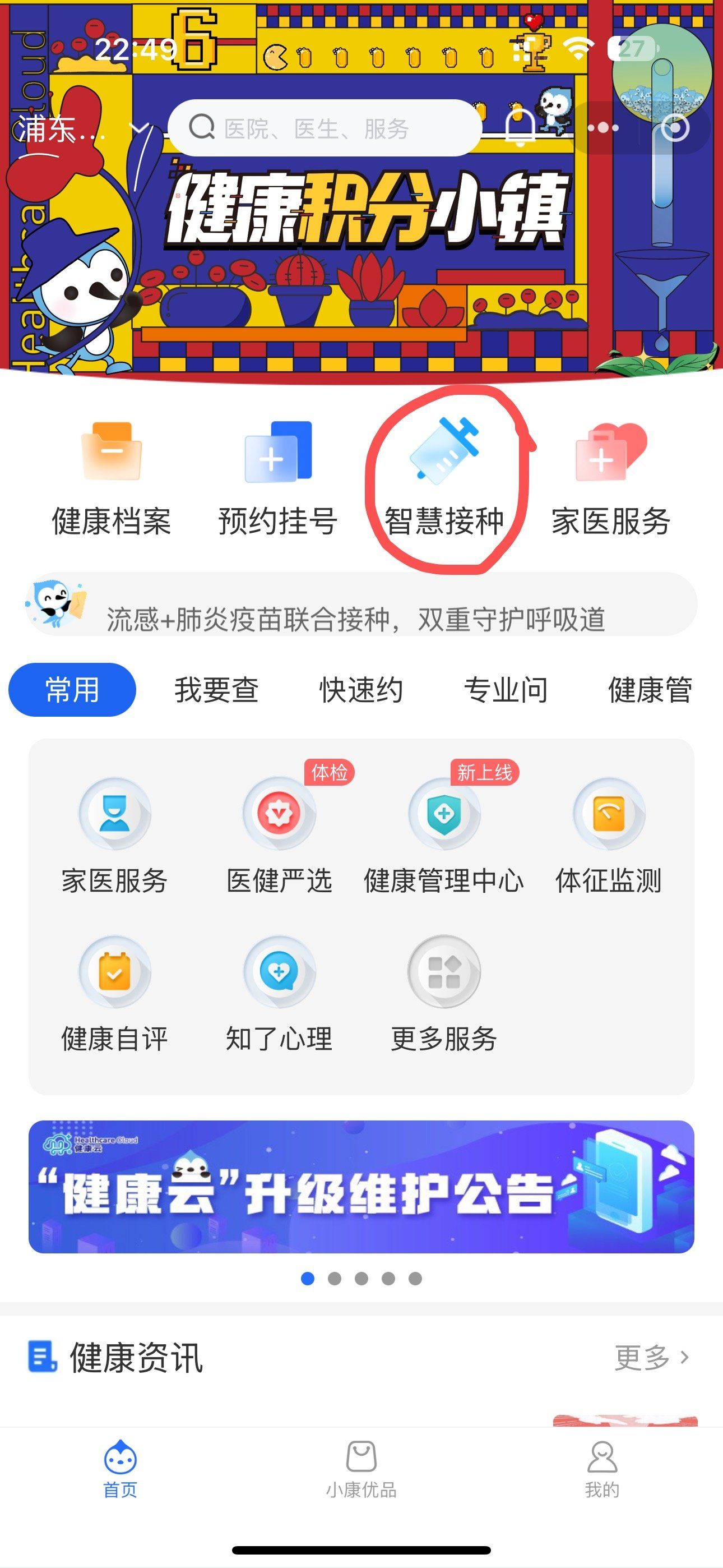The width and height of the screenshot is (723, 1568).
Task: Select the 专业问 category
Action: pos(507,689)
